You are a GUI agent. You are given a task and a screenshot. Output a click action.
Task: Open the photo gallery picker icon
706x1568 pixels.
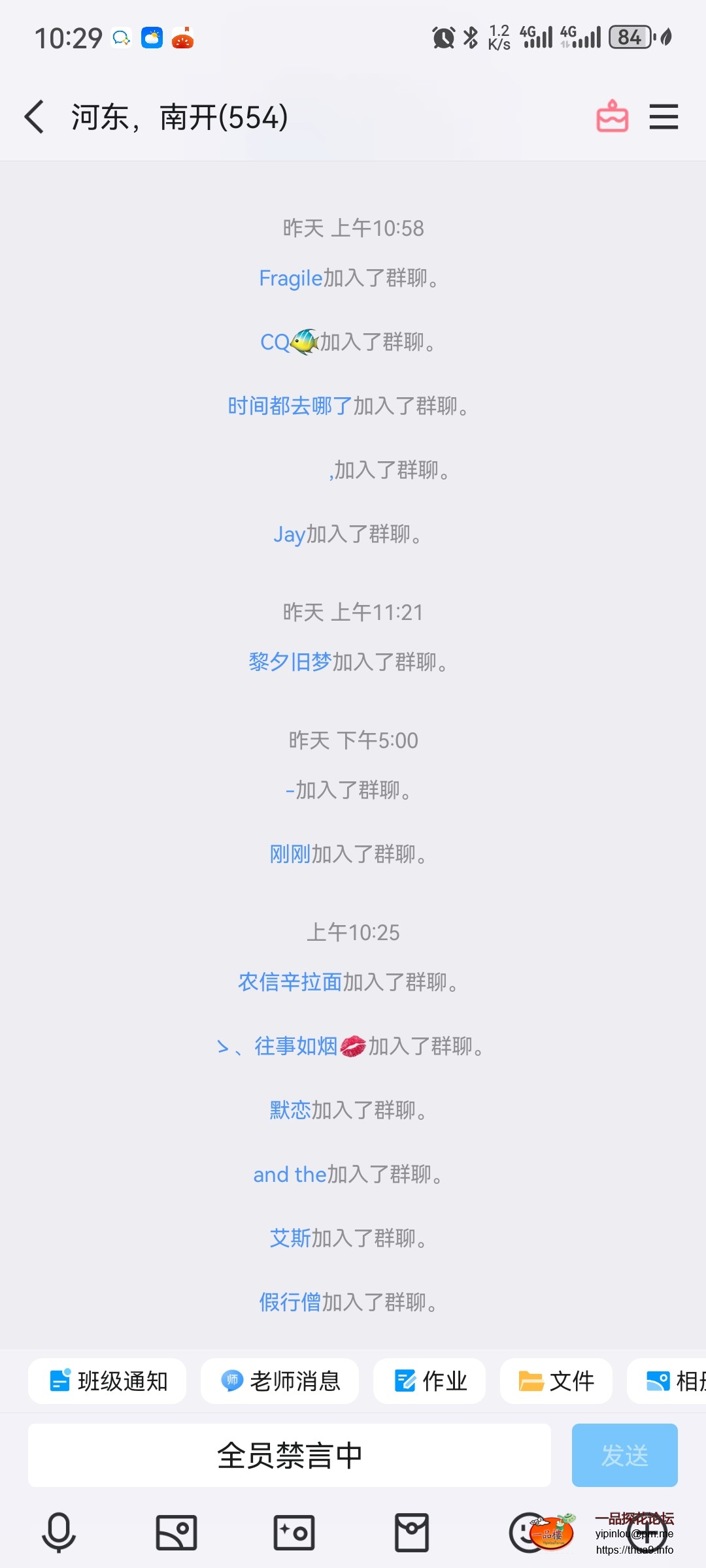coord(175,1531)
